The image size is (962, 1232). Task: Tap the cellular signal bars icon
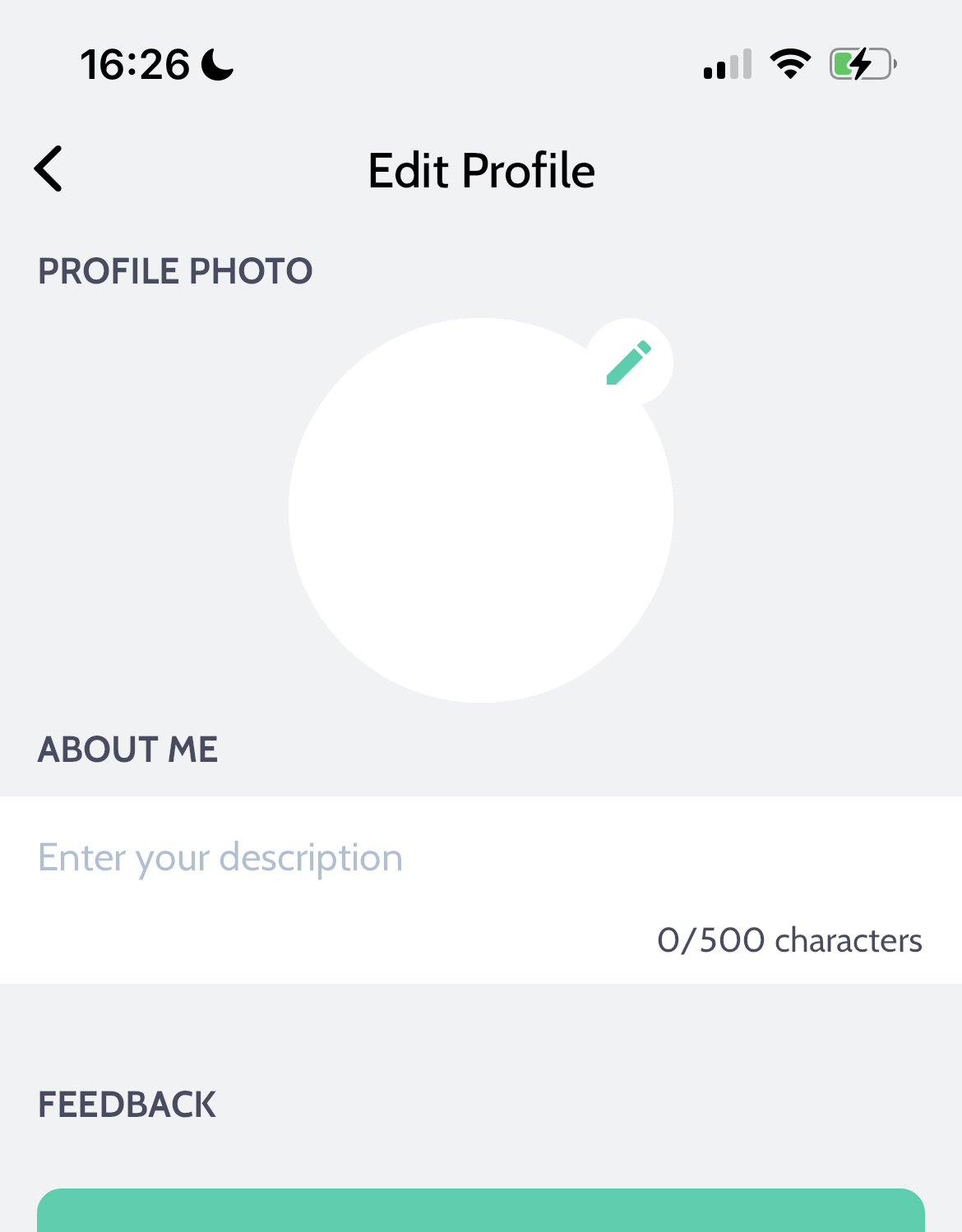click(727, 64)
